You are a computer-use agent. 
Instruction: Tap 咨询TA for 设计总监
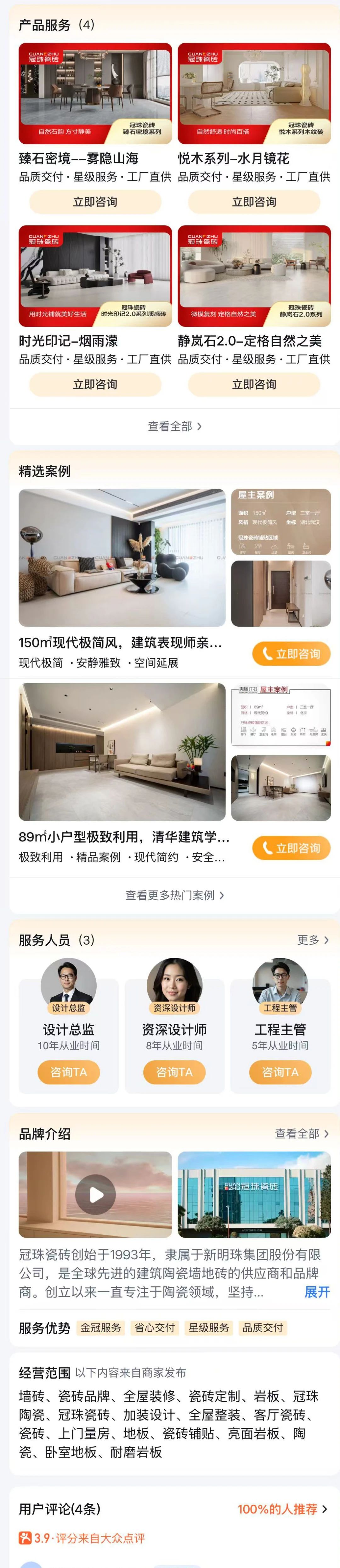point(68,1072)
